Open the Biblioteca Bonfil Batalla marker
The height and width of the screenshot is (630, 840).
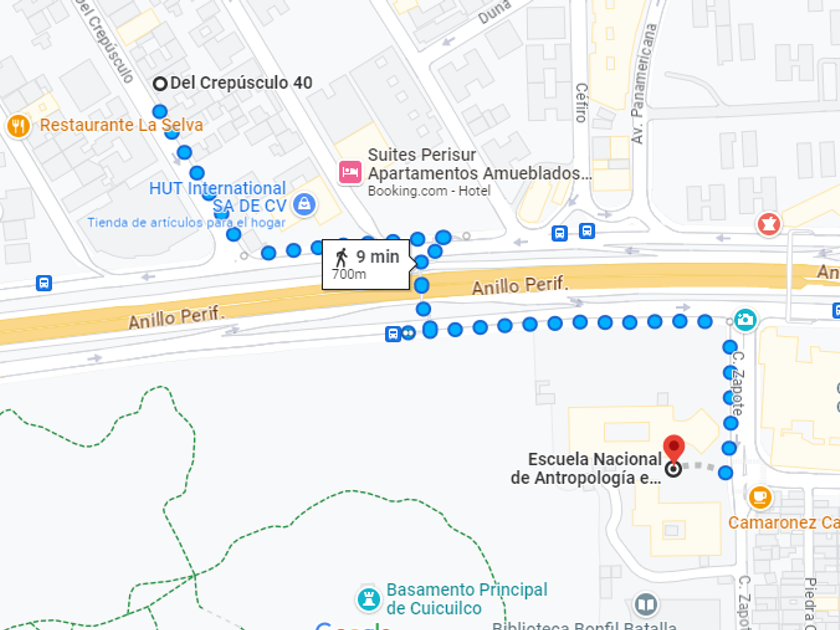tap(646, 604)
